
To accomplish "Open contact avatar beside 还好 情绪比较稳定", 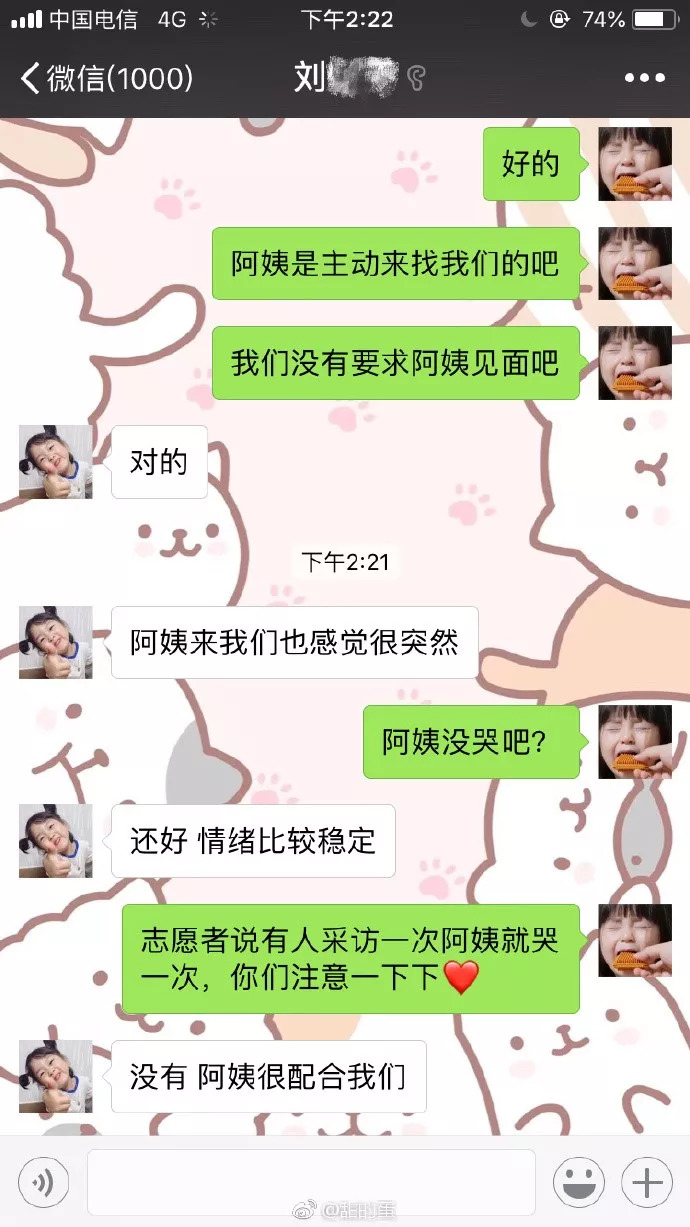I will (56, 841).
